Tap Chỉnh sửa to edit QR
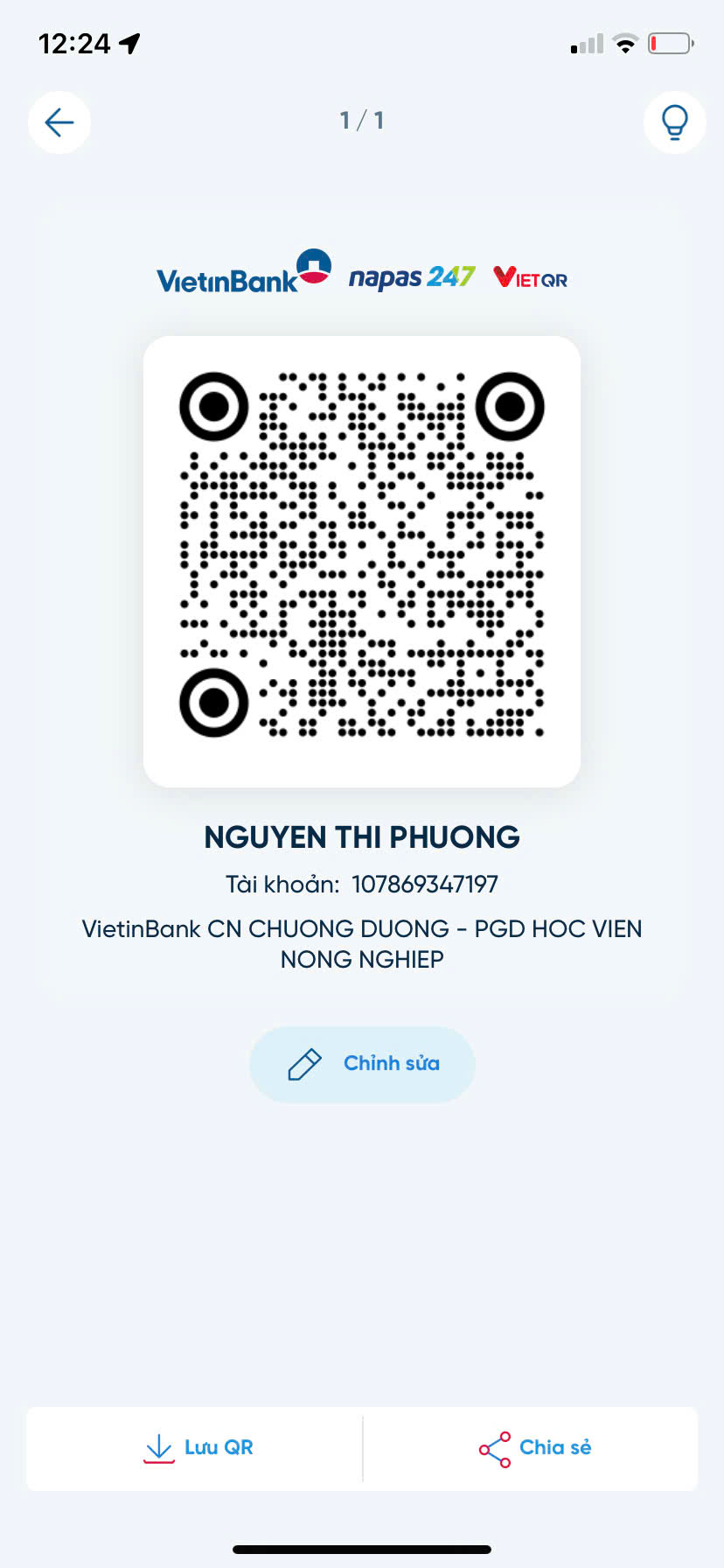 point(362,1064)
